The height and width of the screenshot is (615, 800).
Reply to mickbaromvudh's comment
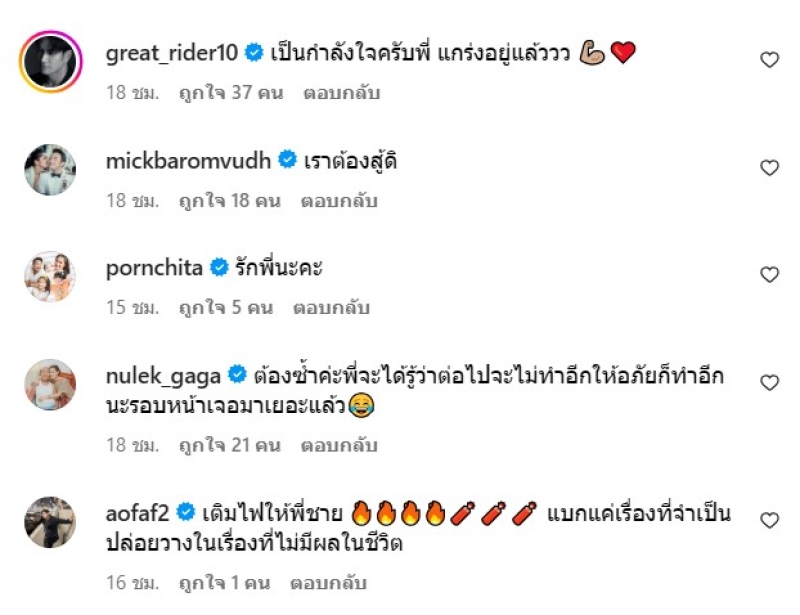(343, 201)
